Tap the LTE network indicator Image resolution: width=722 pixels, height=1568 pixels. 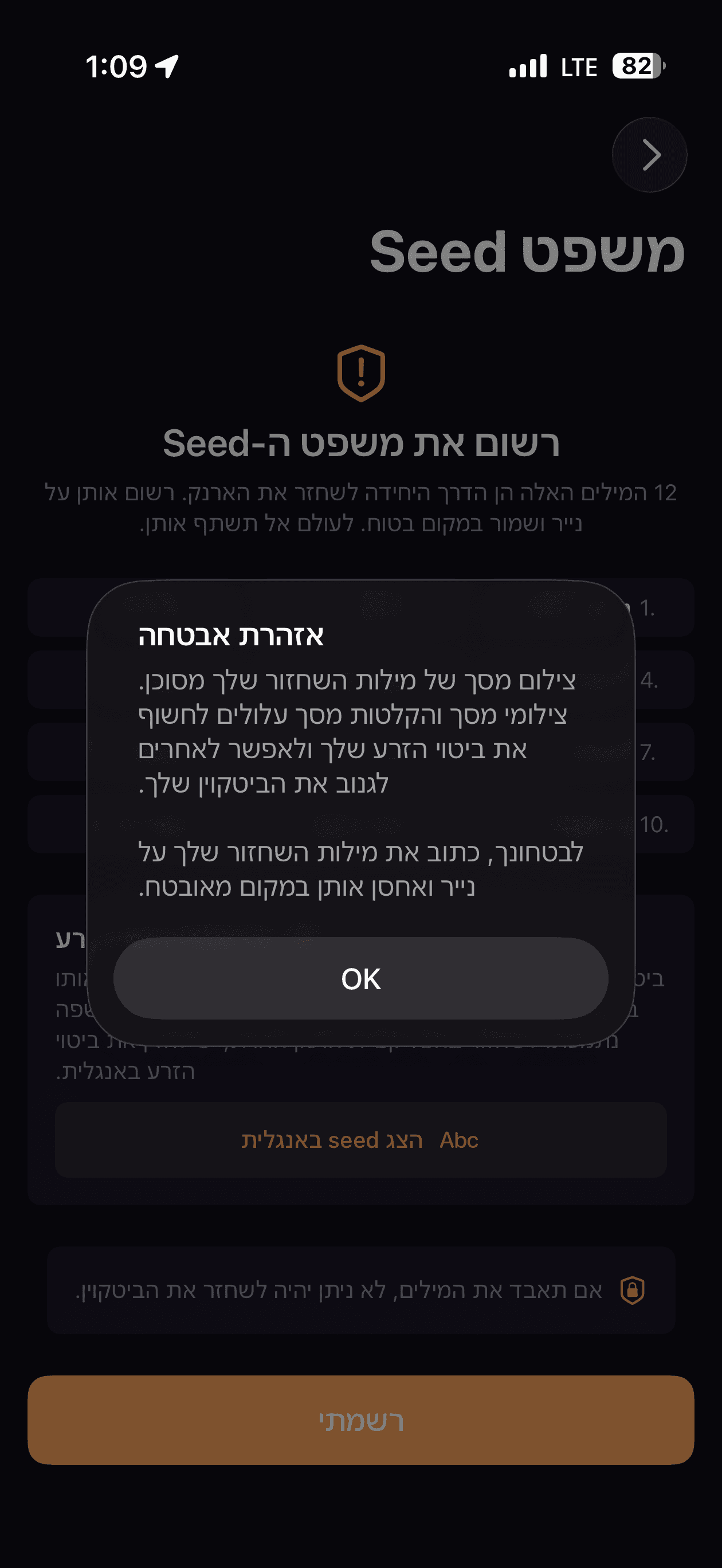click(578, 66)
